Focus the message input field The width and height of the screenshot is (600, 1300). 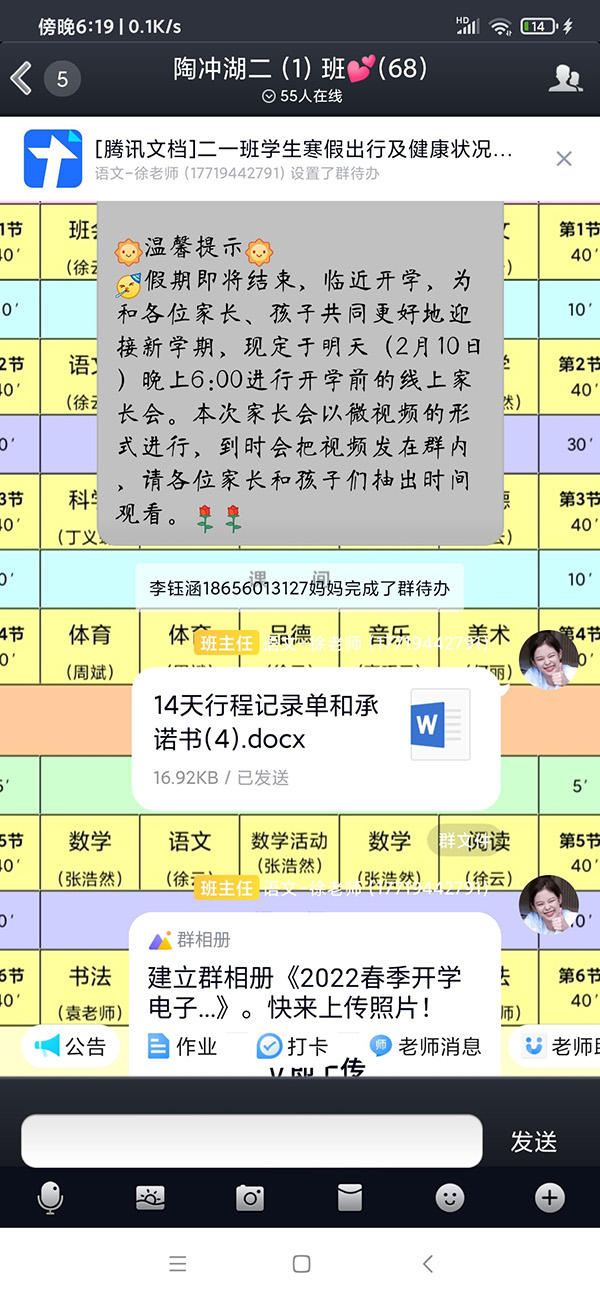point(250,1141)
